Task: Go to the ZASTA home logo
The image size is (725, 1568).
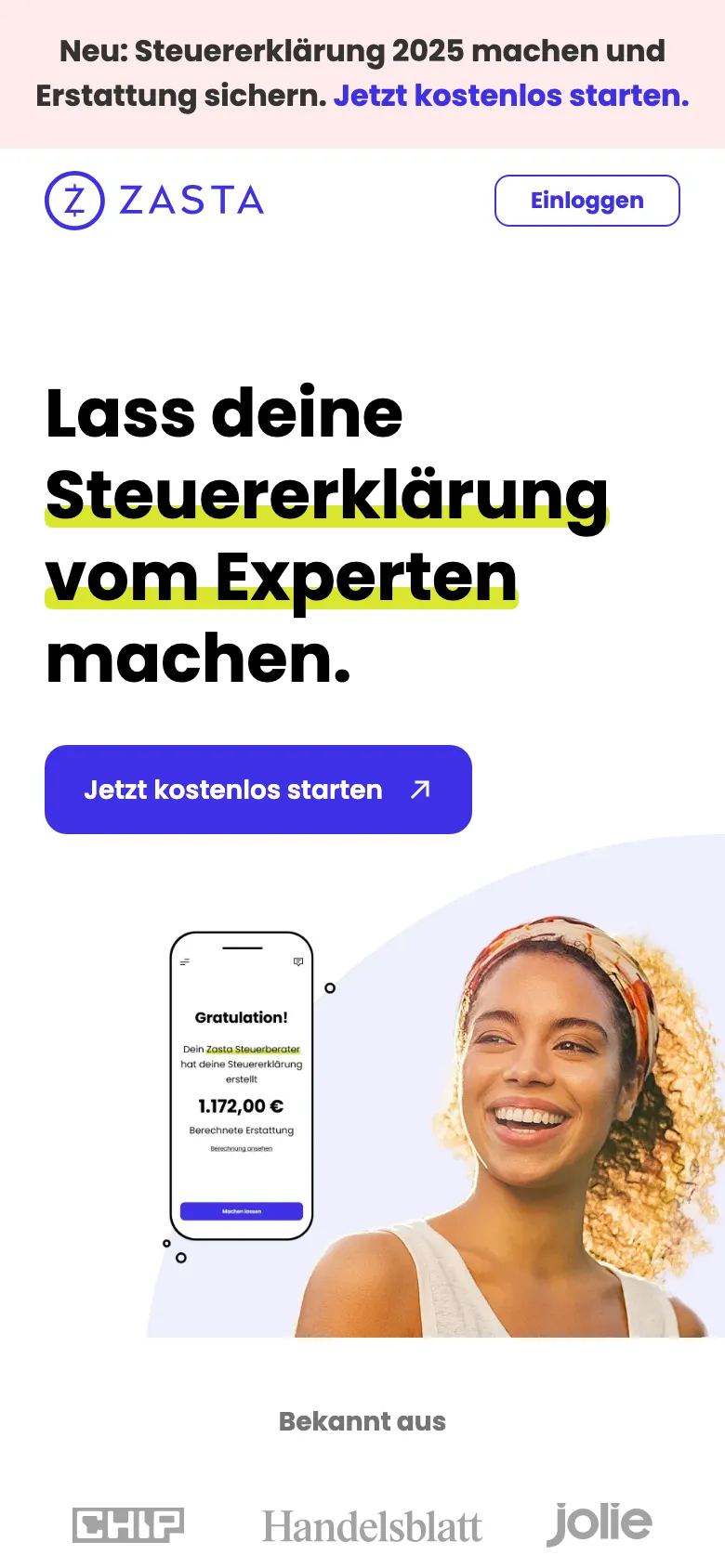Action: (155, 201)
